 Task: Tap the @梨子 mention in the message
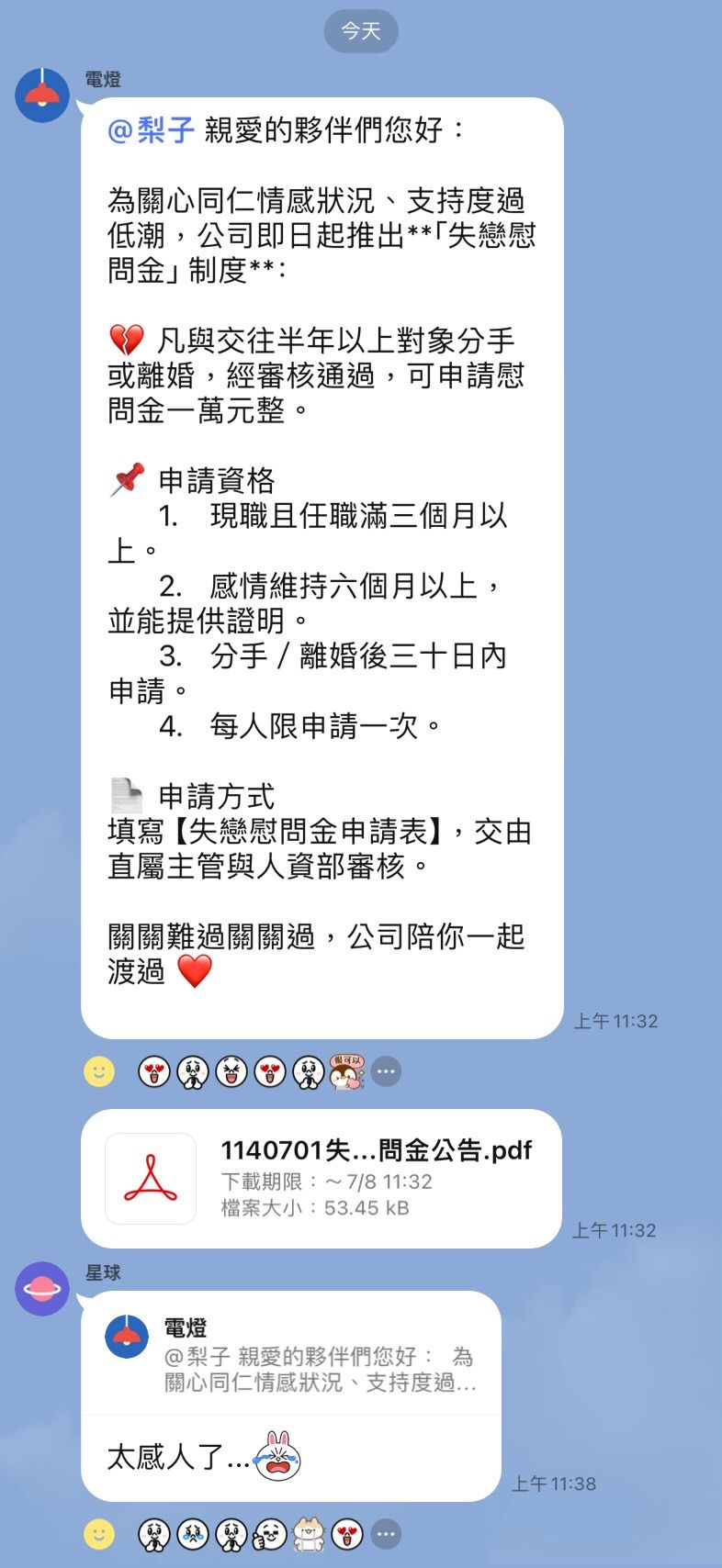tap(151, 130)
